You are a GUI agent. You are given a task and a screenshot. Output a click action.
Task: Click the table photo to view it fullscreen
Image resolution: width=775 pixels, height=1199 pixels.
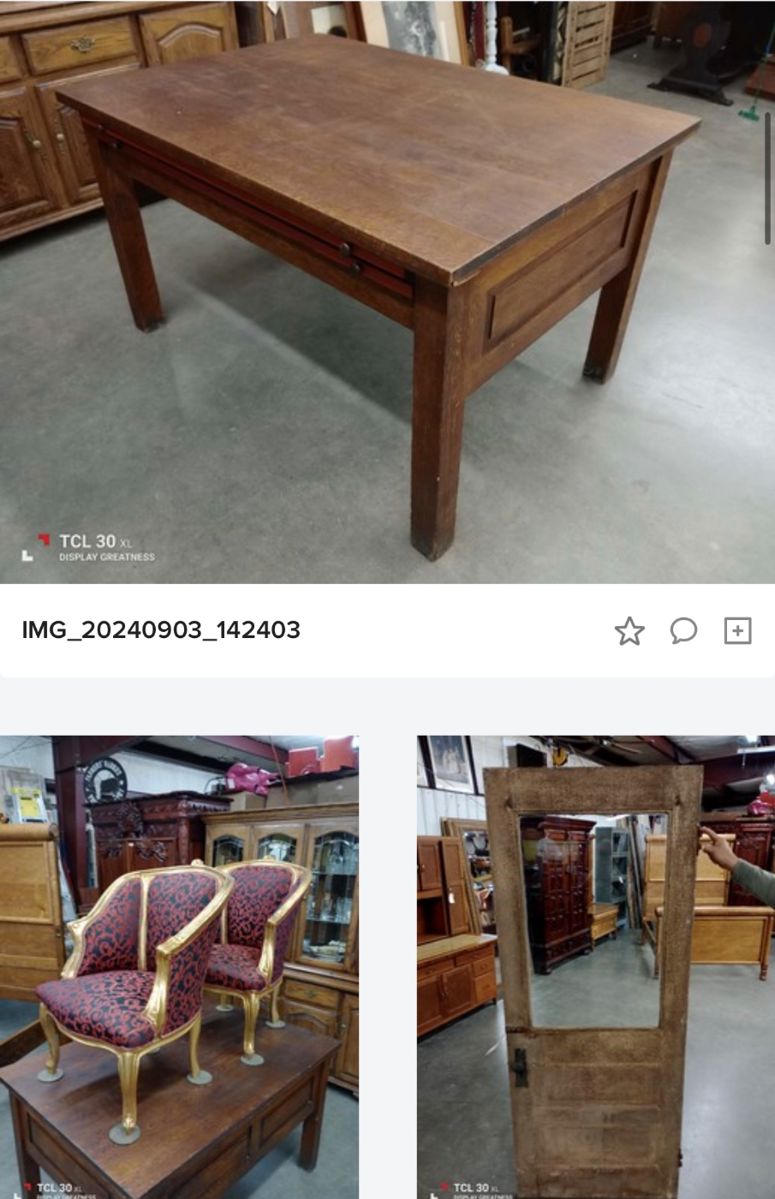387,290
